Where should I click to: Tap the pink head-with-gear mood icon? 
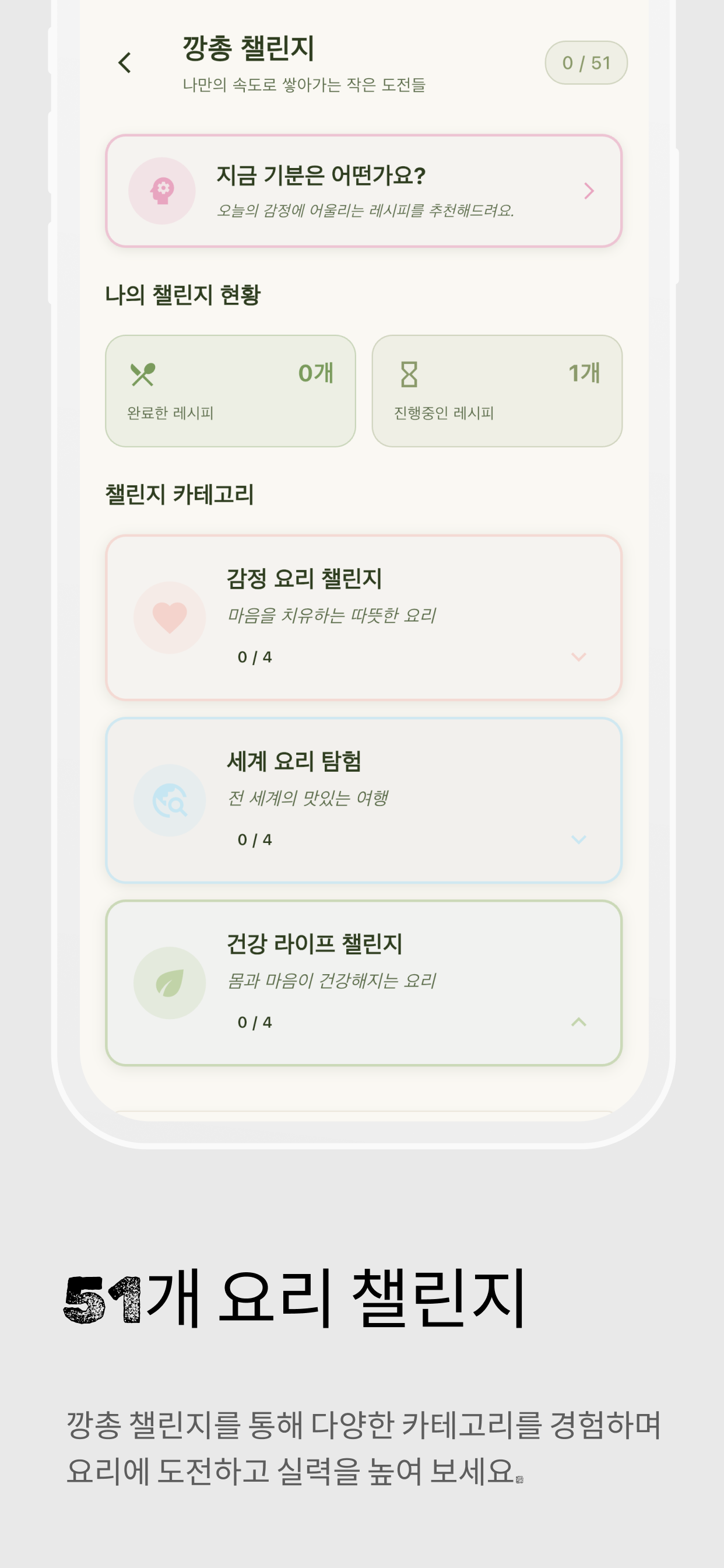(162, 191)
